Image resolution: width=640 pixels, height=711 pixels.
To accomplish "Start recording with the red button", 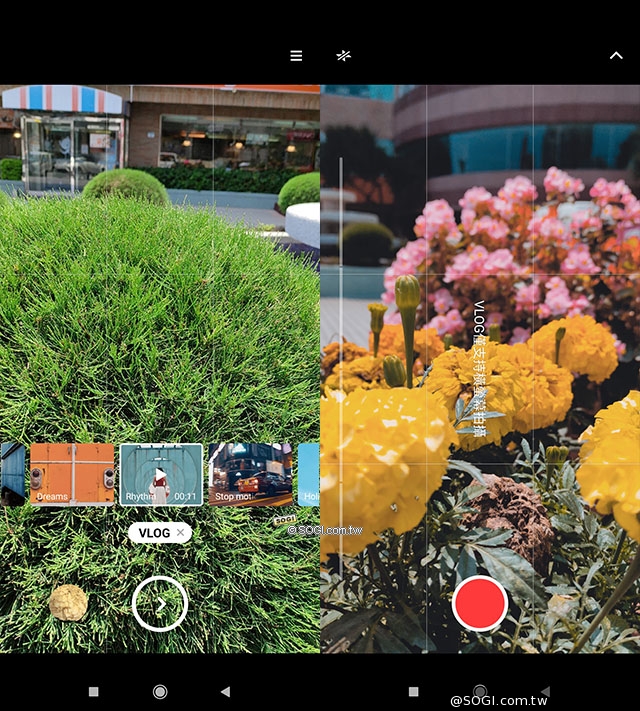I will [x=480, y=604].
